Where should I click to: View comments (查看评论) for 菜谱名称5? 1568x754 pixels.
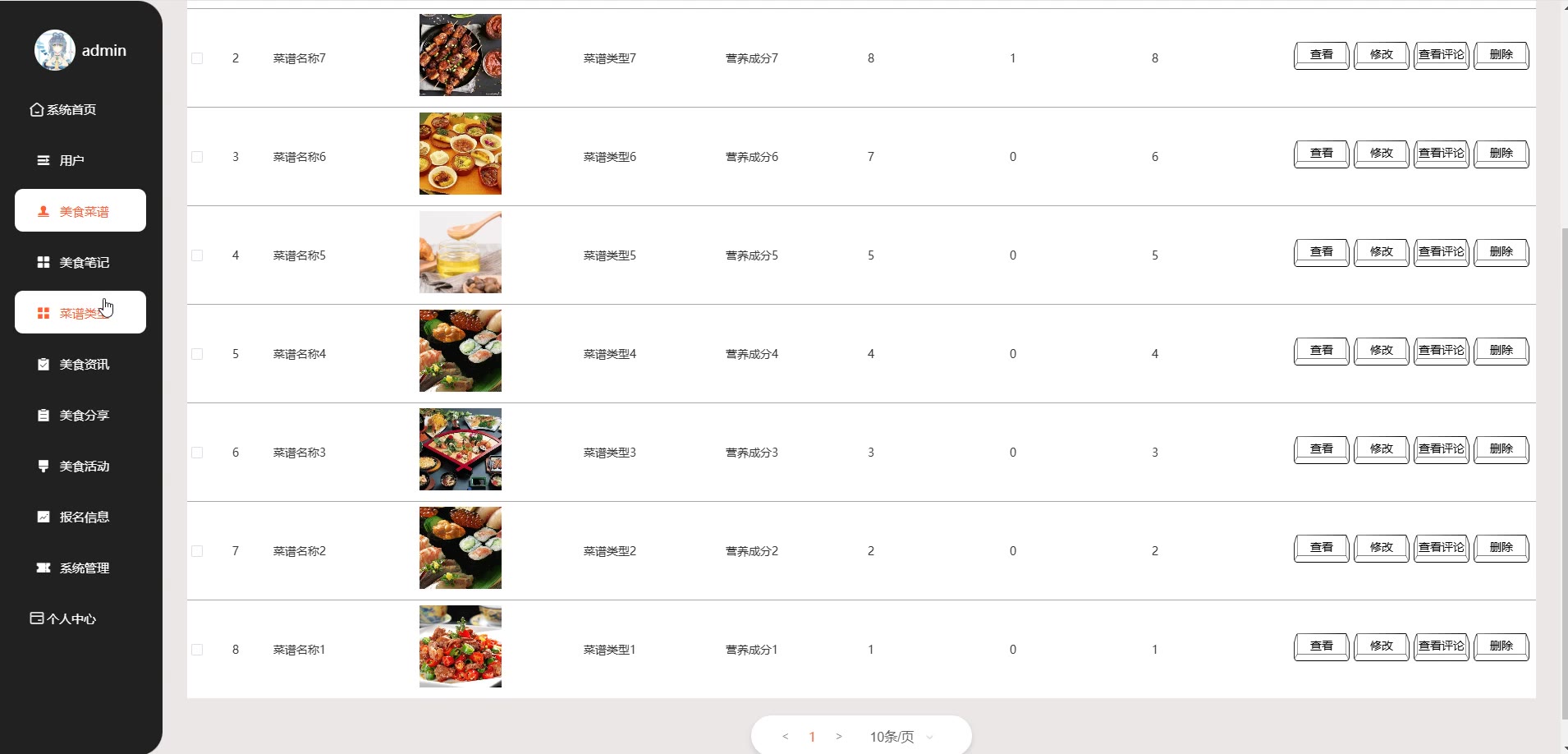(1441, 252)
